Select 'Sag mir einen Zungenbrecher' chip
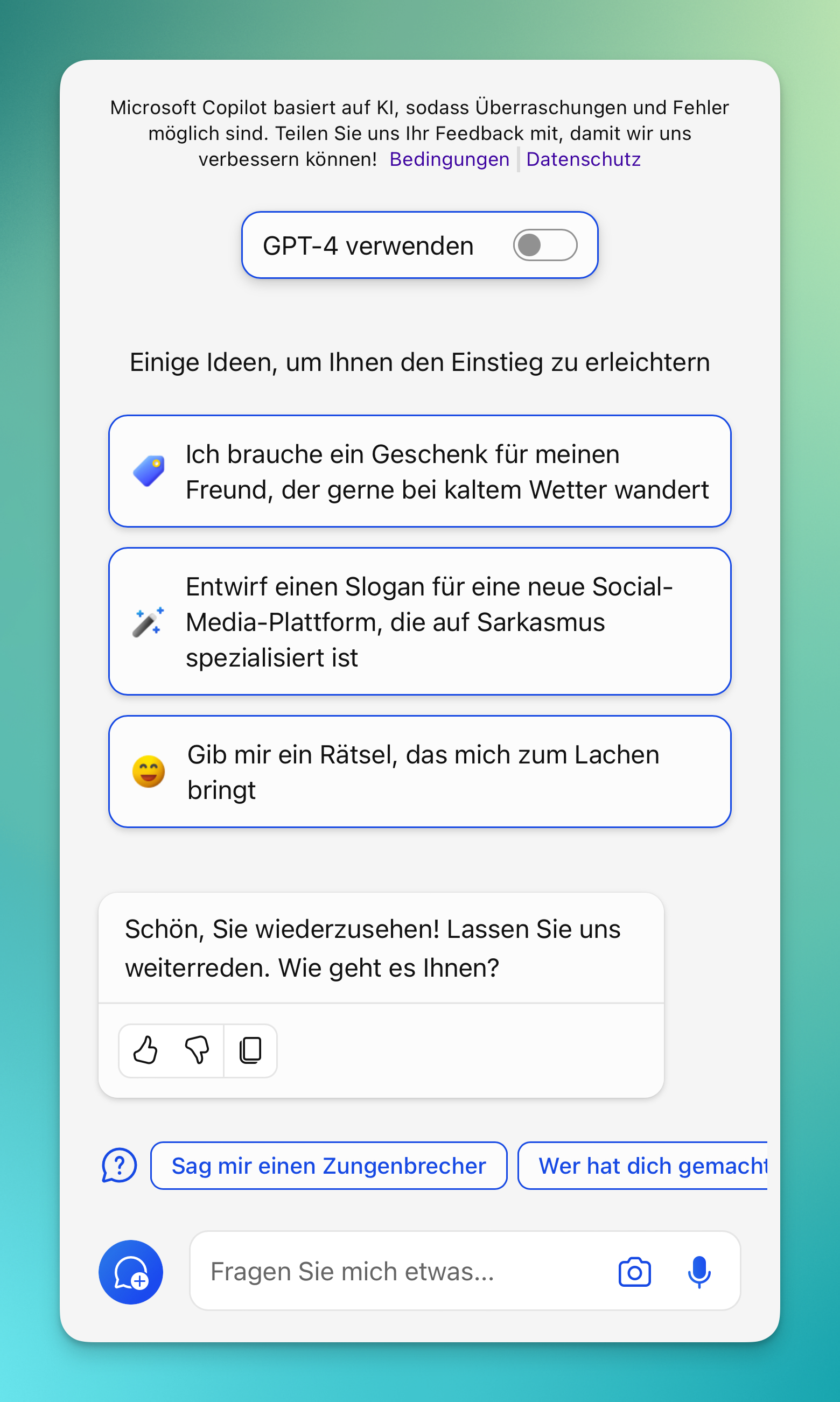Image resolution: width=840 pixels, height=1402 pixels. point(328,1166)
